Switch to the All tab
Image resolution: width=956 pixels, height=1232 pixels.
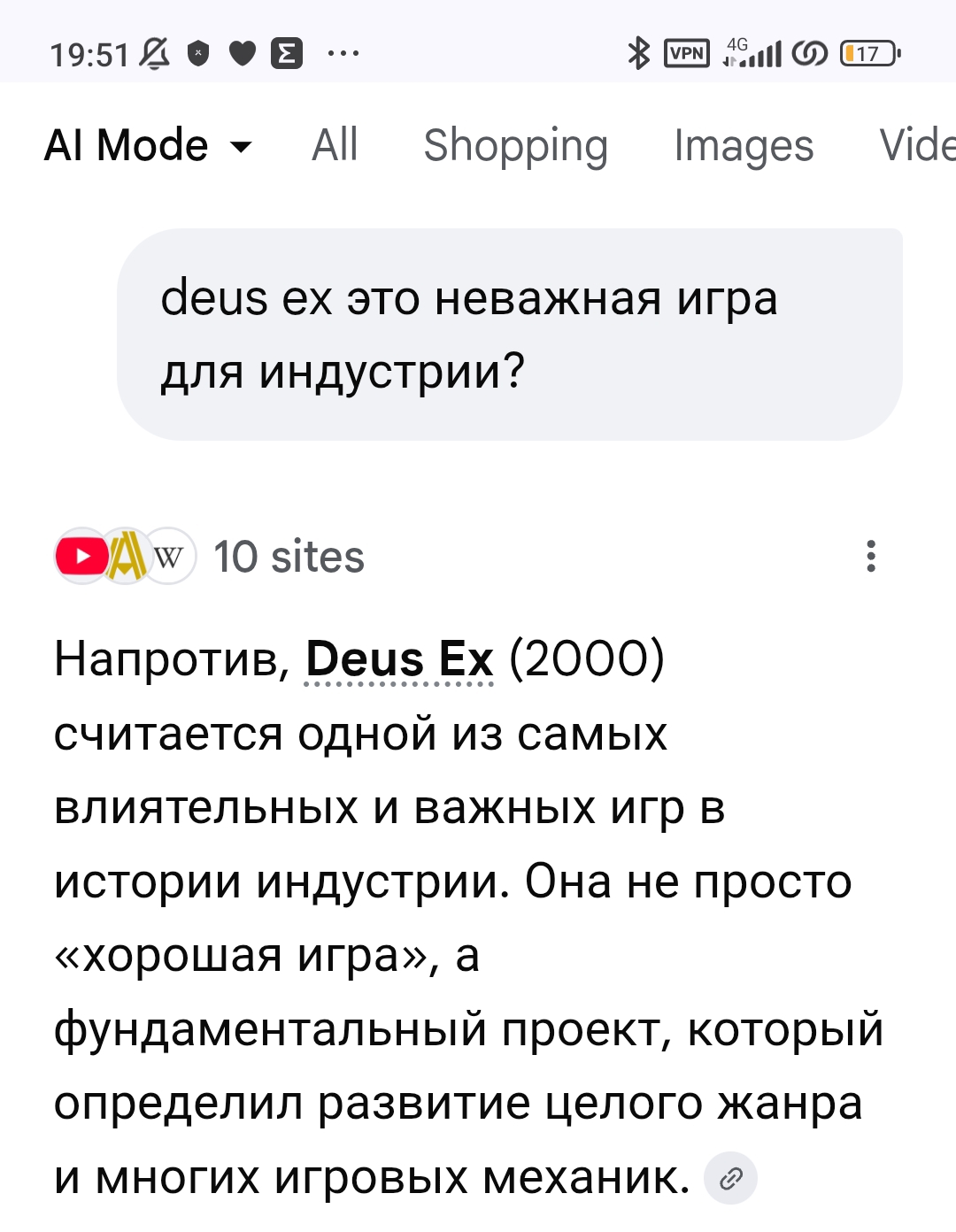click(335, 145)
